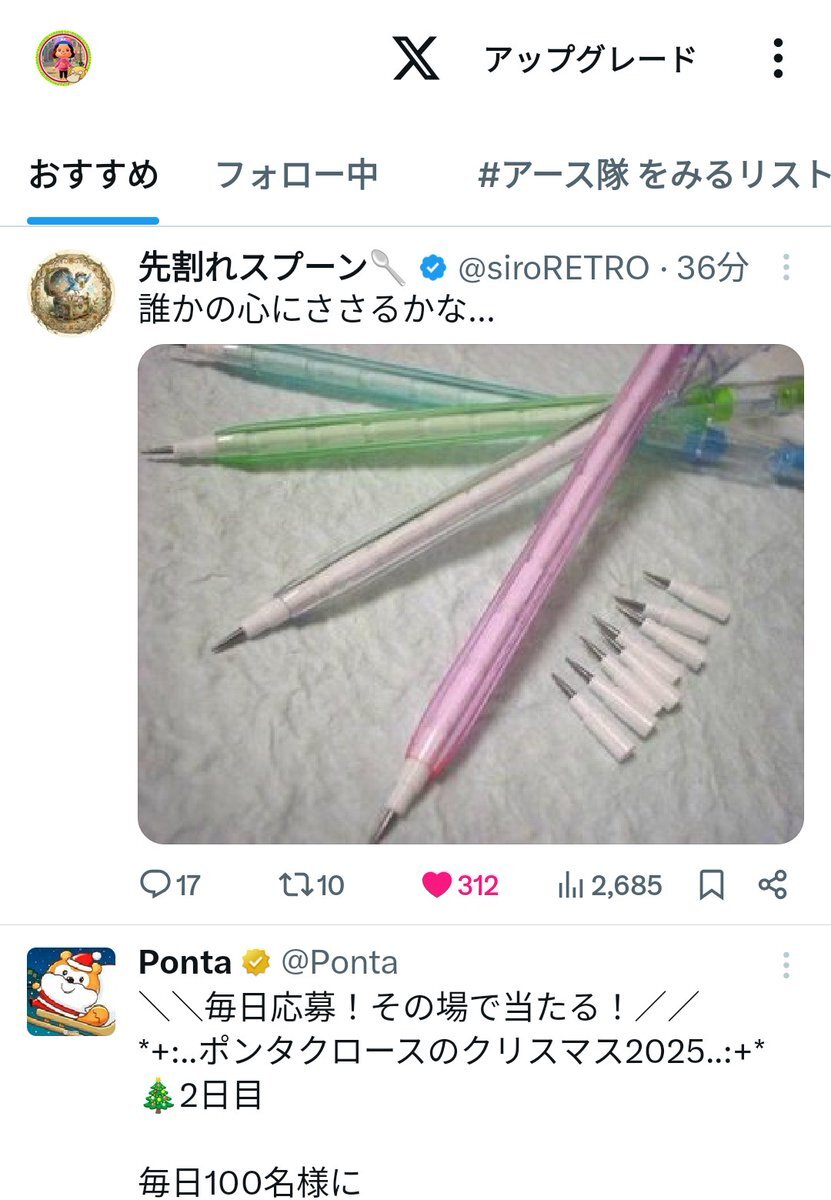Open more options on 先割れスプーン's post
The width and height of the screenshot is (831, 1200).
(x=786, y=268)
